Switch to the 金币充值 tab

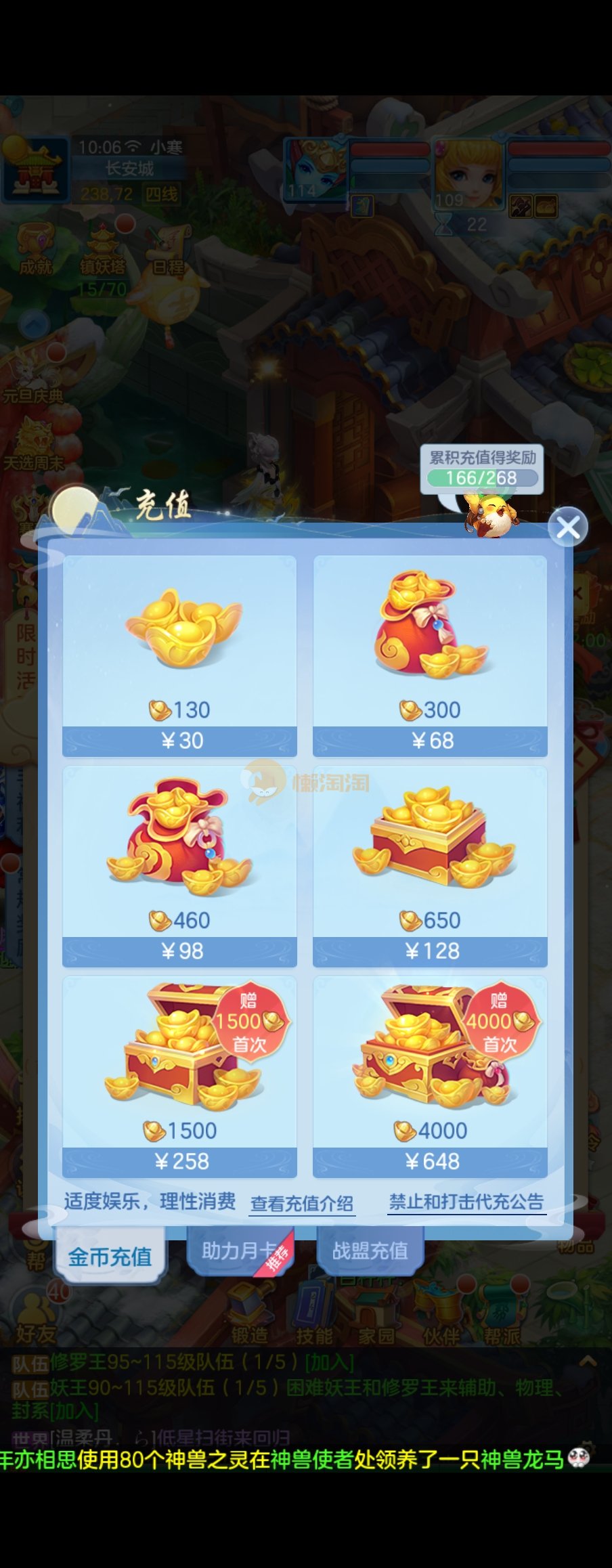(x=110, y=1257)
